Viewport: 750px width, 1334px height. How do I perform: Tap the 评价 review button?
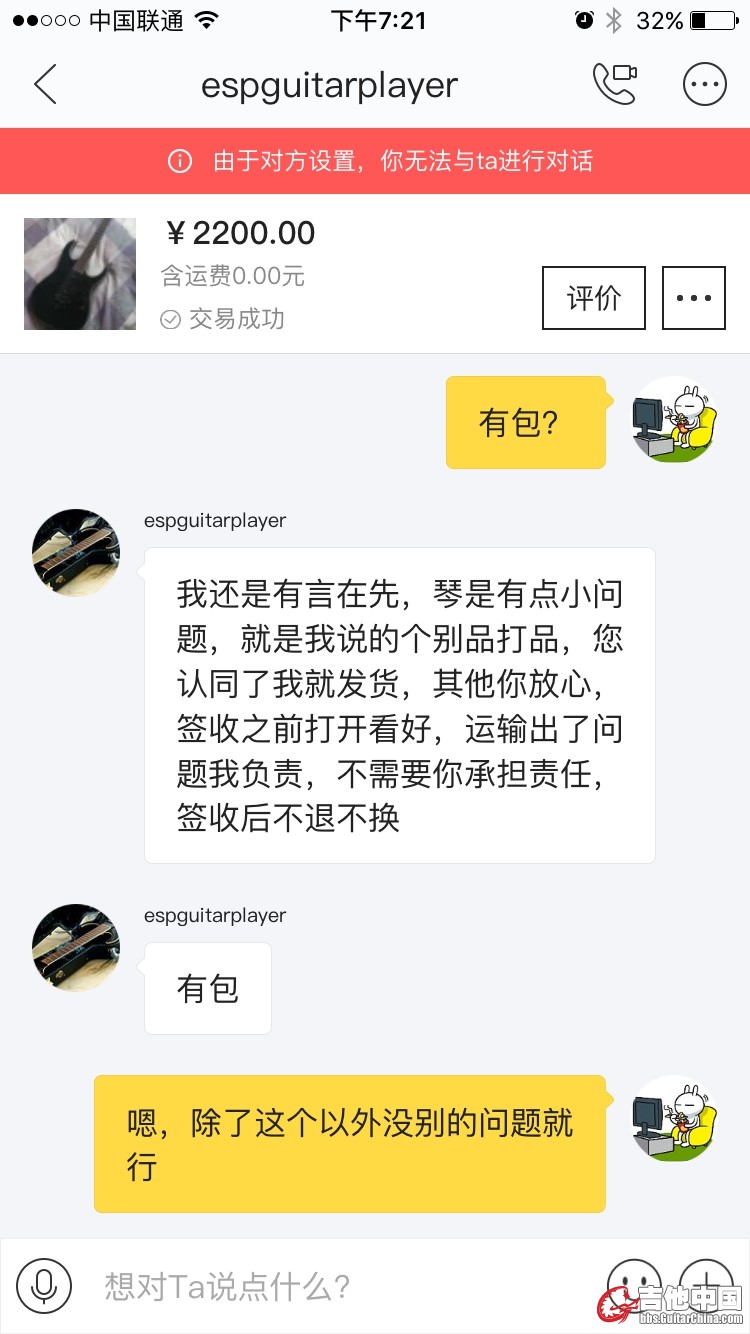pyautogui.click(x=594, y=298)
